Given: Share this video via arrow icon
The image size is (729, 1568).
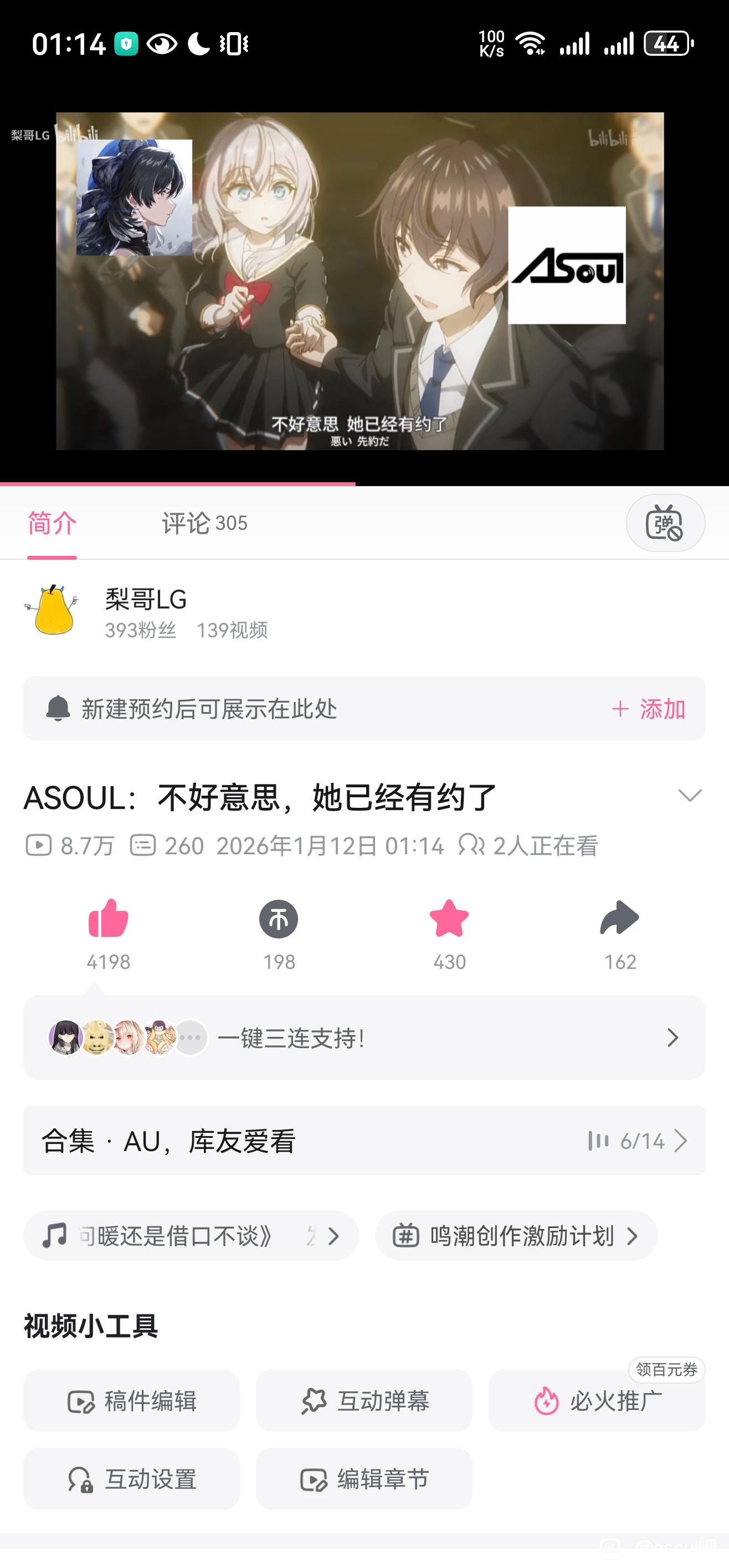Looking at the screenshot, I should pyautogui.click(x=619, y=919).
